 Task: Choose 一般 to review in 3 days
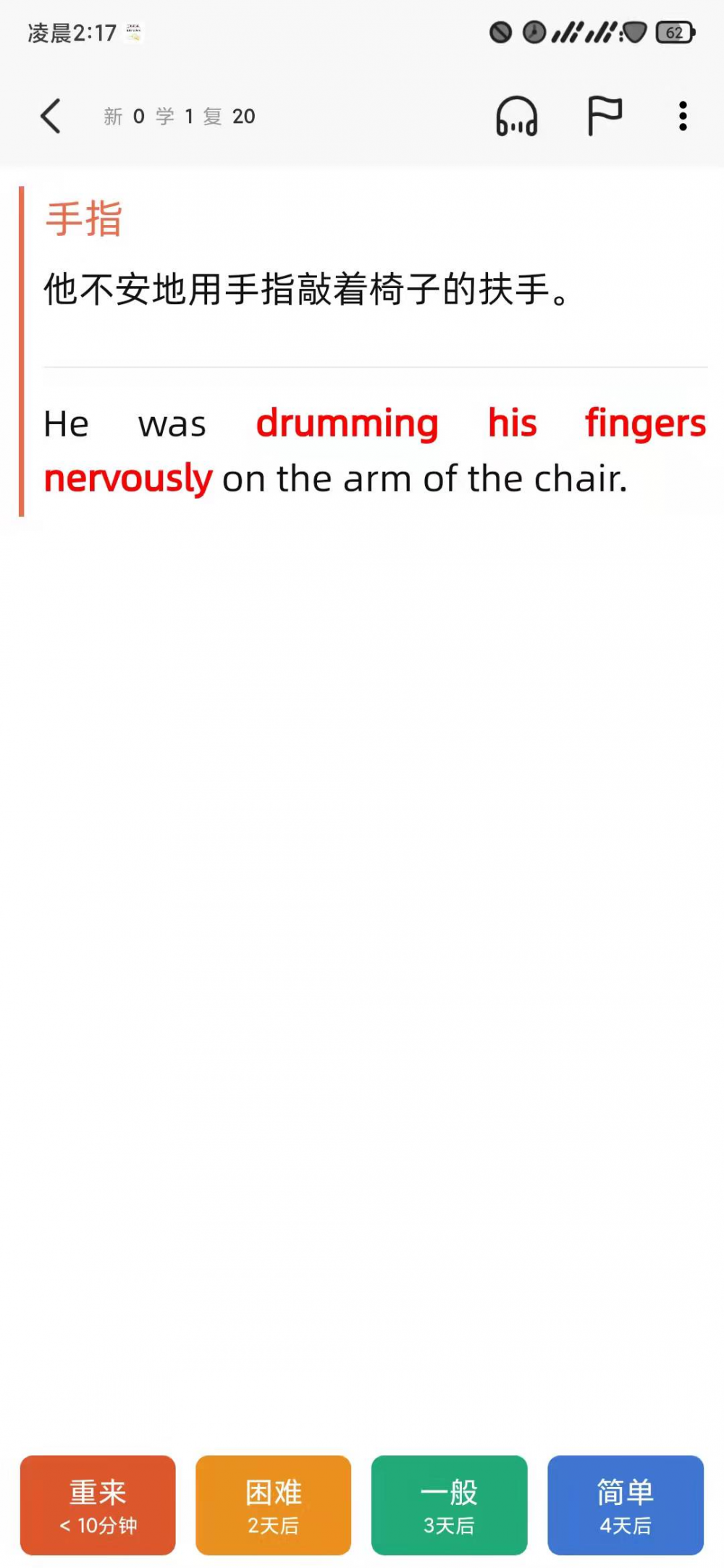tap(449, 1505)
